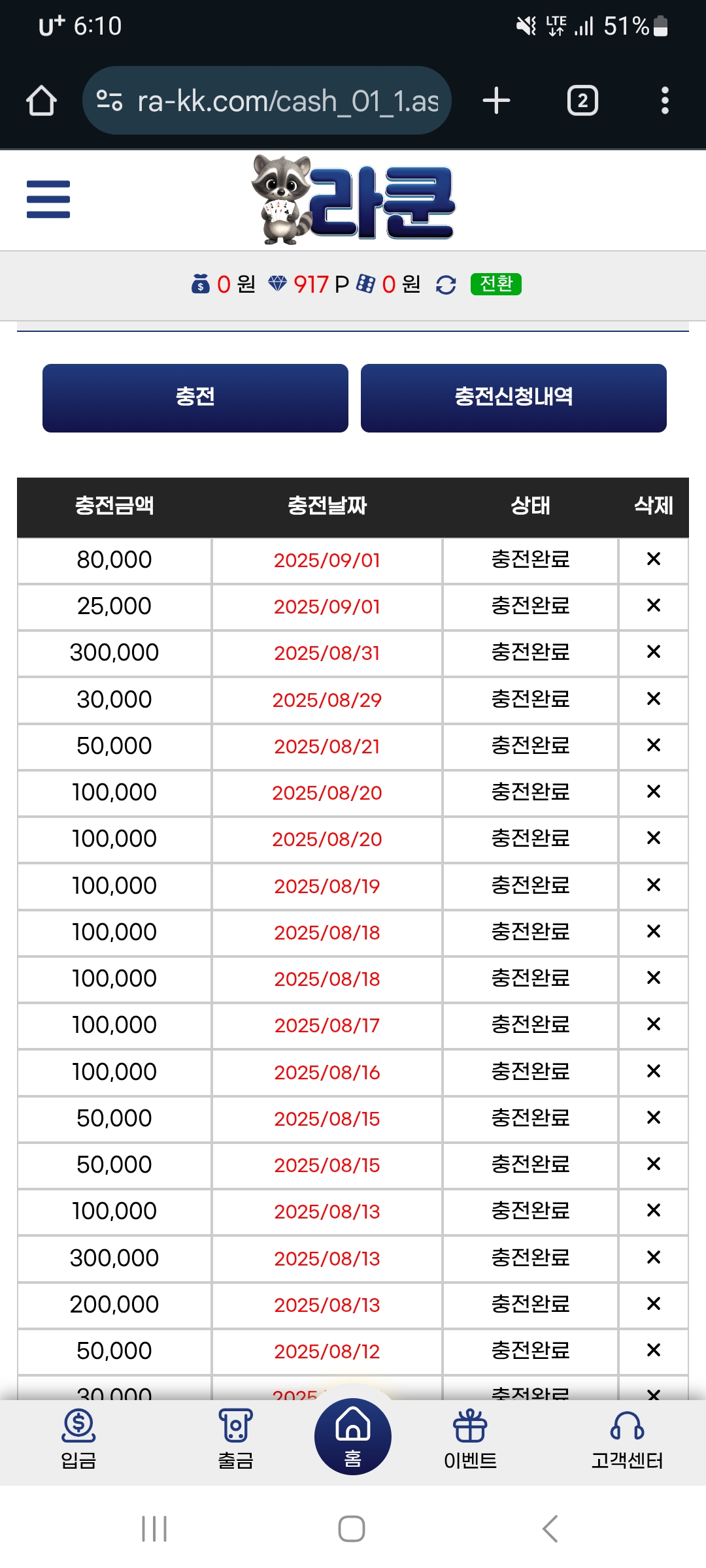
Task: Switch to the 충전 tab
Action: click(195, 398)
